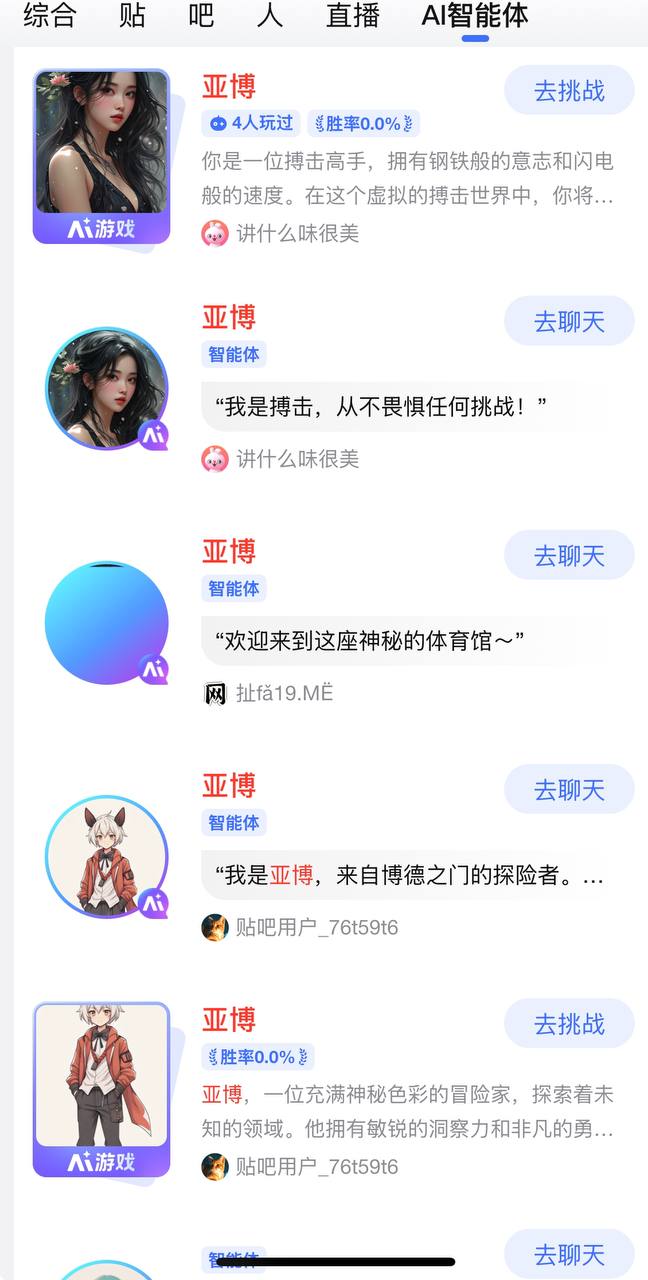Switch to the 贴 tab

[x=132, y=15]
